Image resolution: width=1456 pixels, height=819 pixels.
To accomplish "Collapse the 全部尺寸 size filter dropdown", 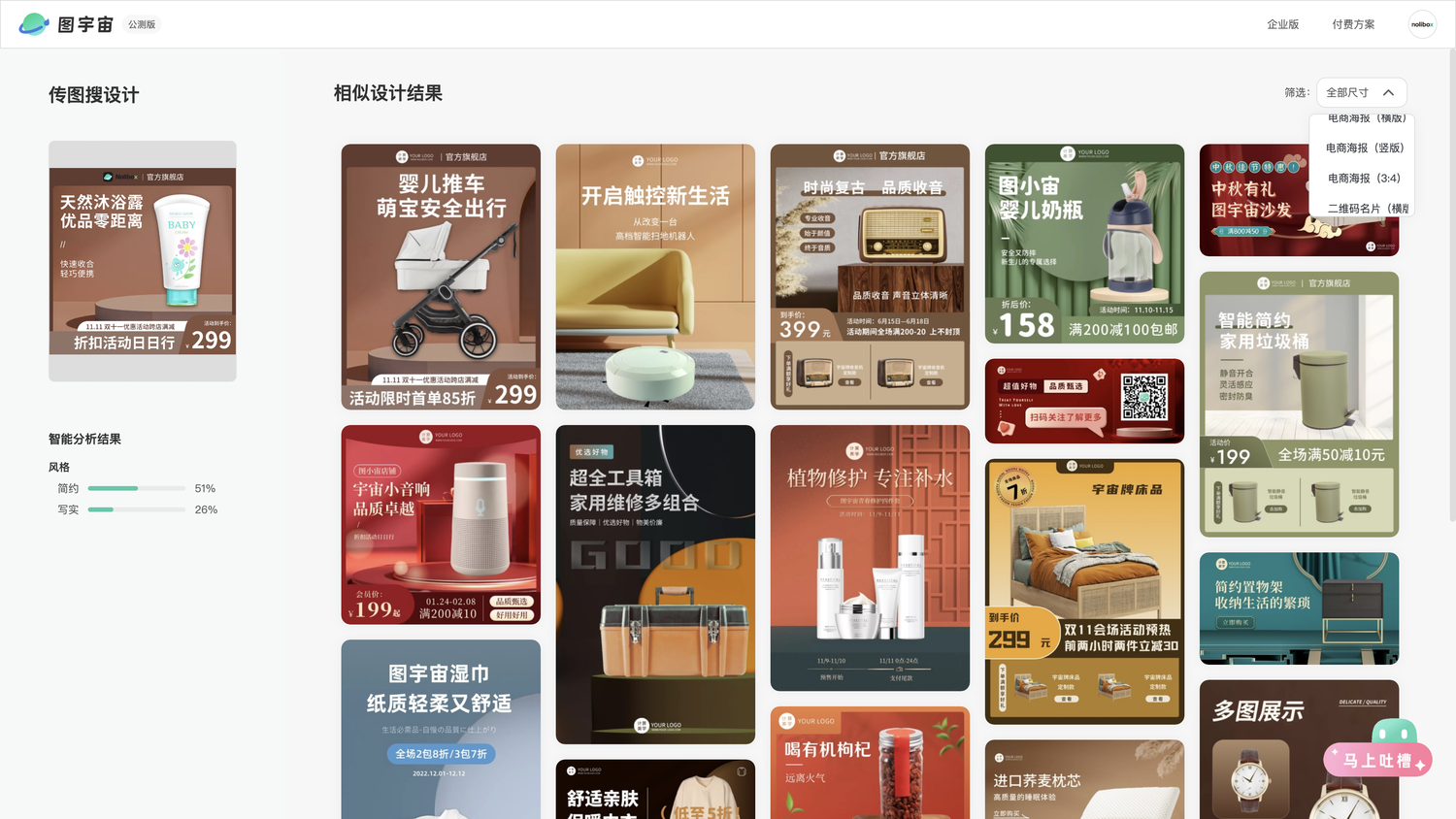I will point(1358,92).
